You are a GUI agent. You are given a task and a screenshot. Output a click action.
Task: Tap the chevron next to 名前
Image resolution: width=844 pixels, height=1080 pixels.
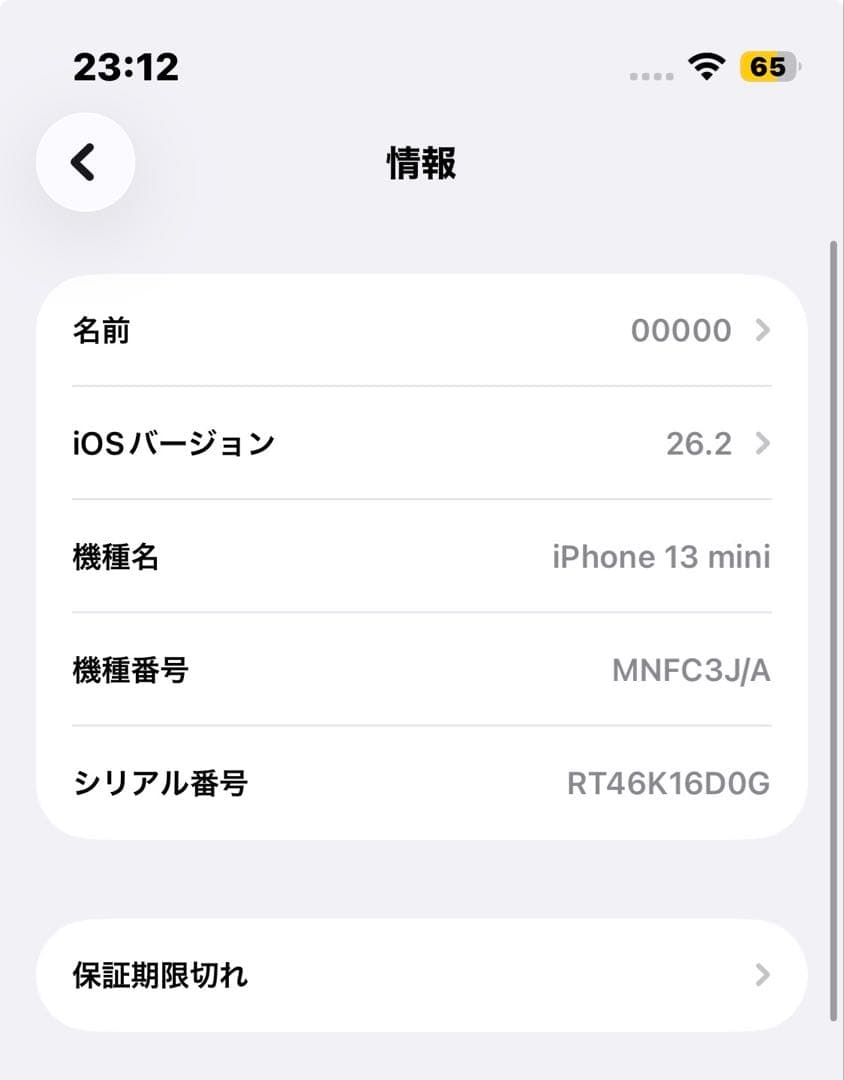[x=763, y=331]
